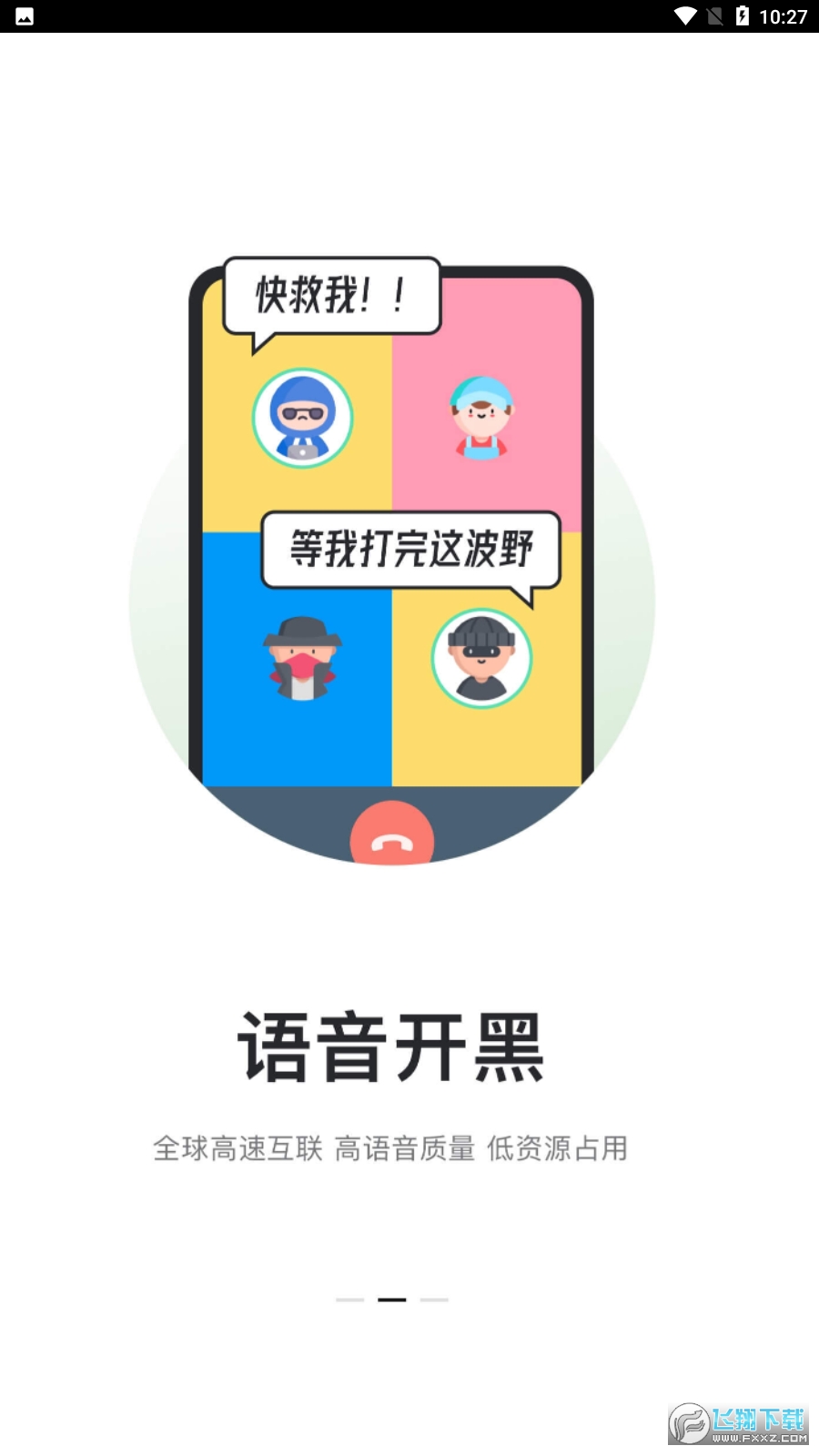819x1456 pixels.
Task: Click the 10:27 clock in status bar
Action: point(783,15)
